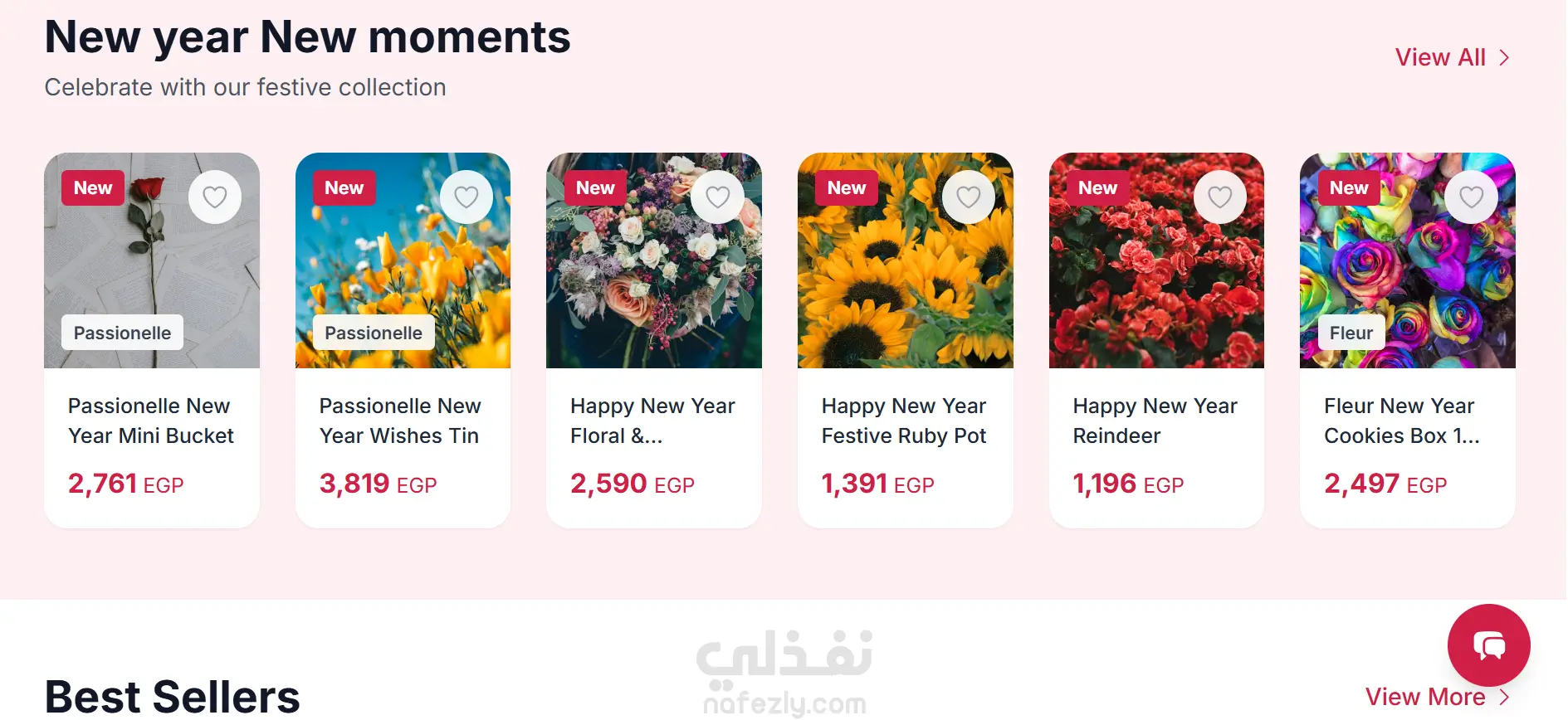Image resolution: width=1568 pixels, height=720 pixels.
Task: Like the Happy New Year Floral product
Action: [x=717, y=197]
